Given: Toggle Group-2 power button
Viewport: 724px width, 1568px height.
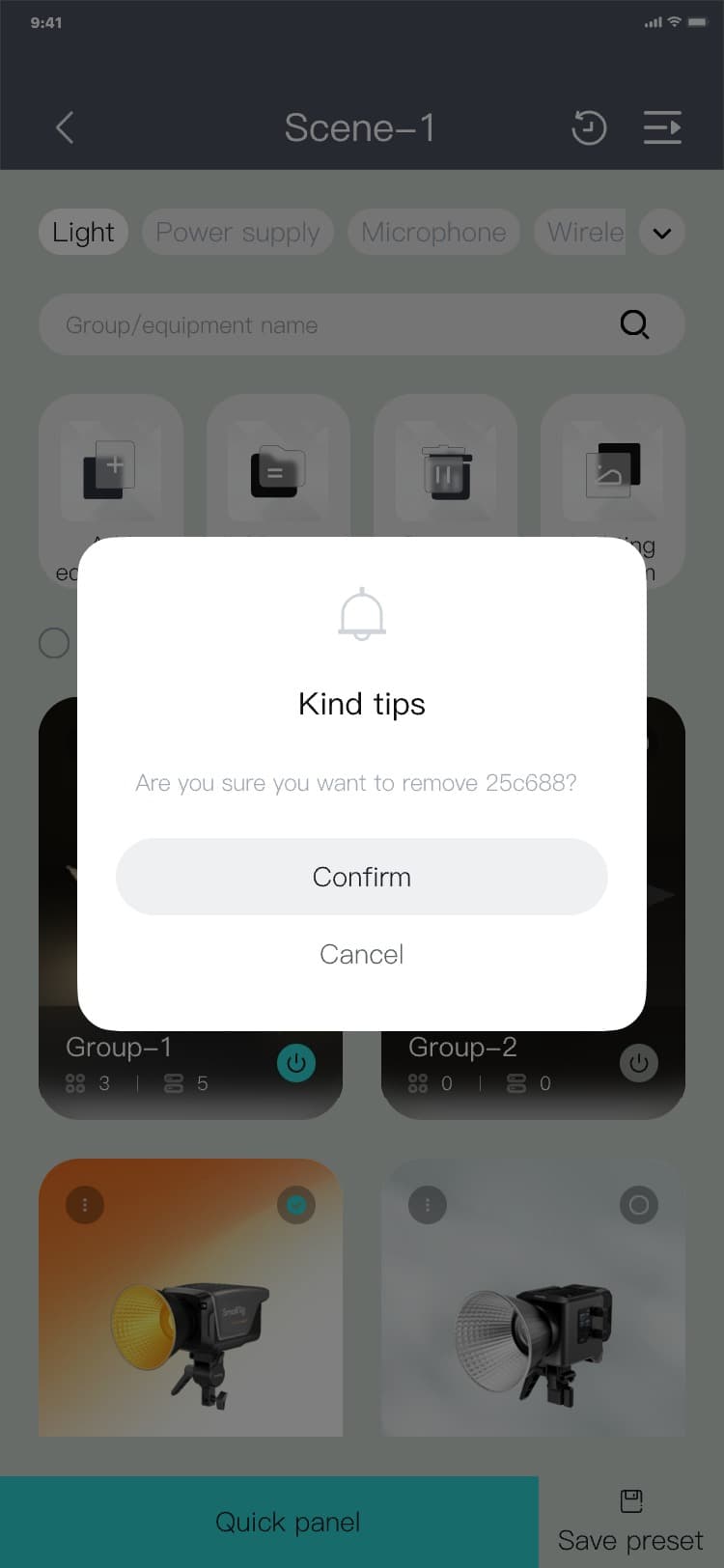Looking at the screenshot, I should [638, 1063].
